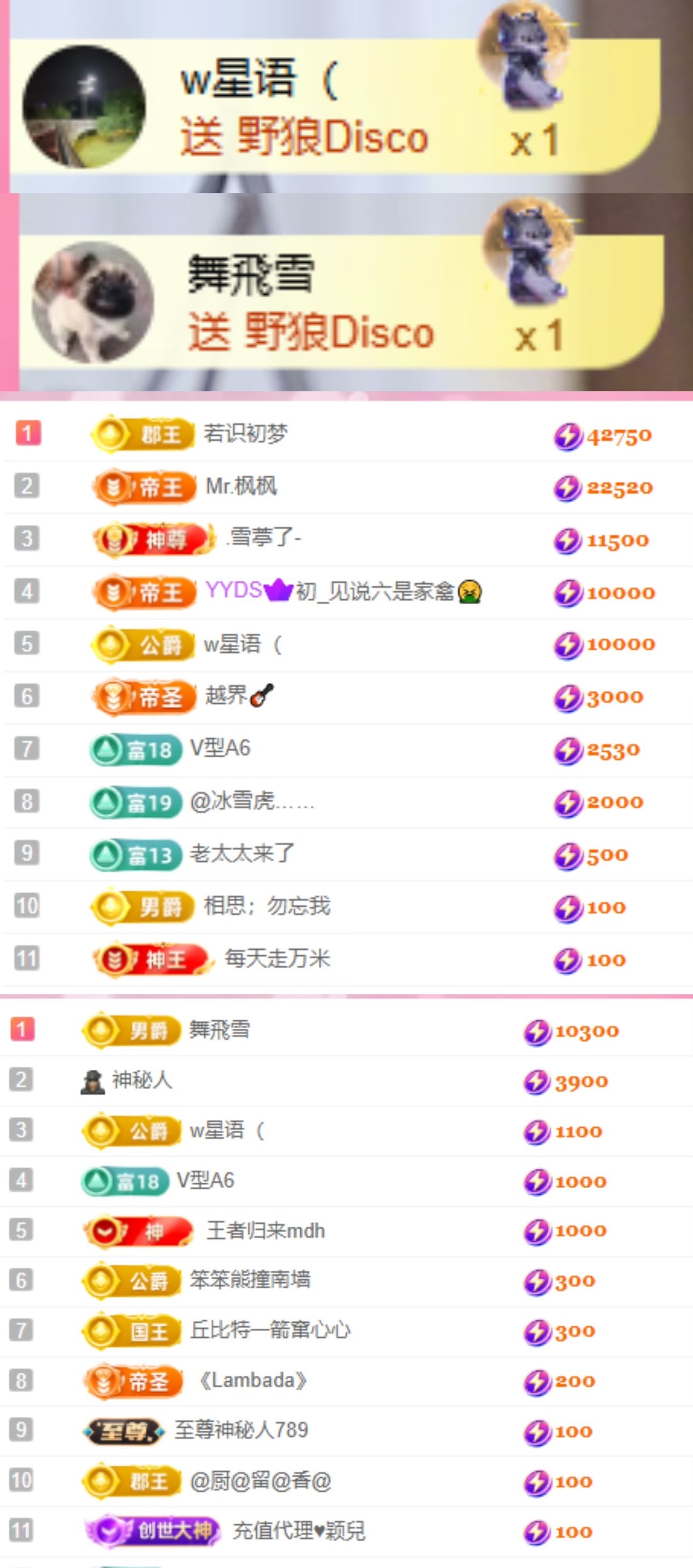Open the profile of username 若识初梦
Viewport: 693px width, 1568px height.
pyautogui.click(x=246, y=433)
